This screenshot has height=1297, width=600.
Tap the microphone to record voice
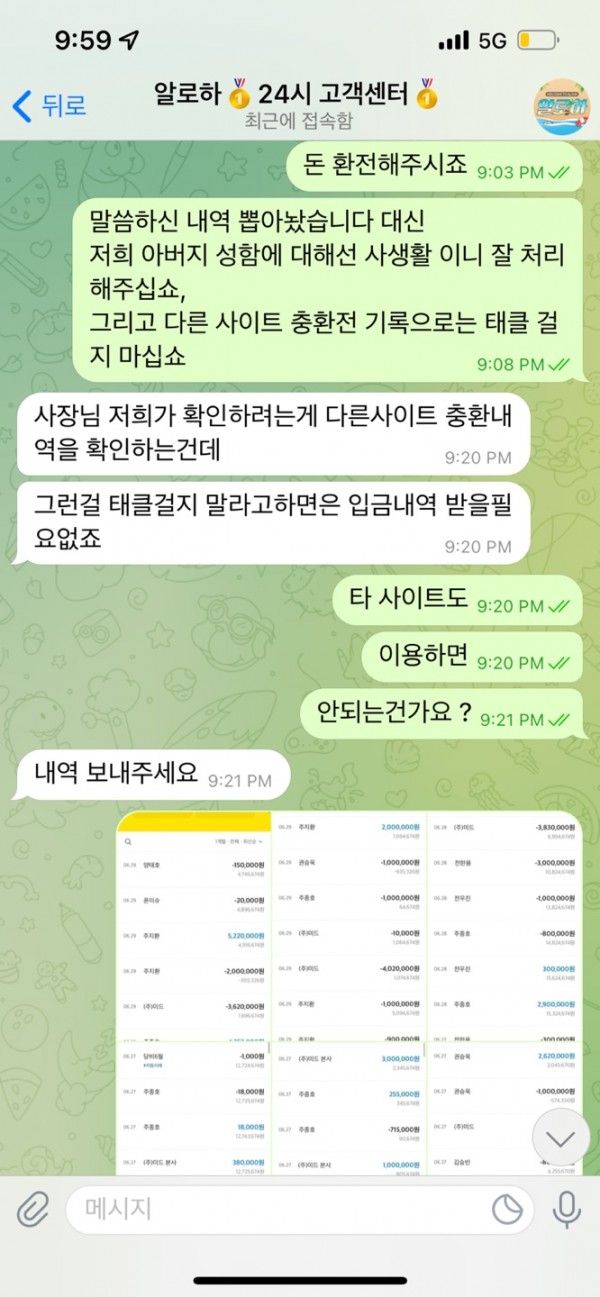pos(567,1210)
